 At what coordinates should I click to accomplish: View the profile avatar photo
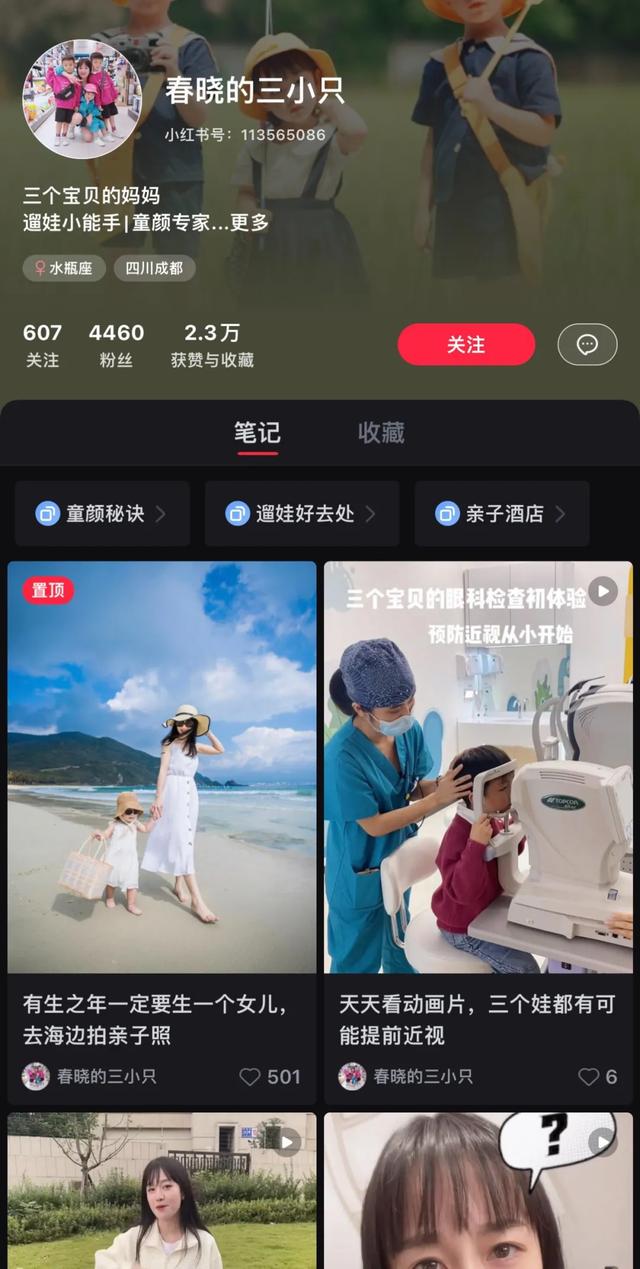[82, 99]
